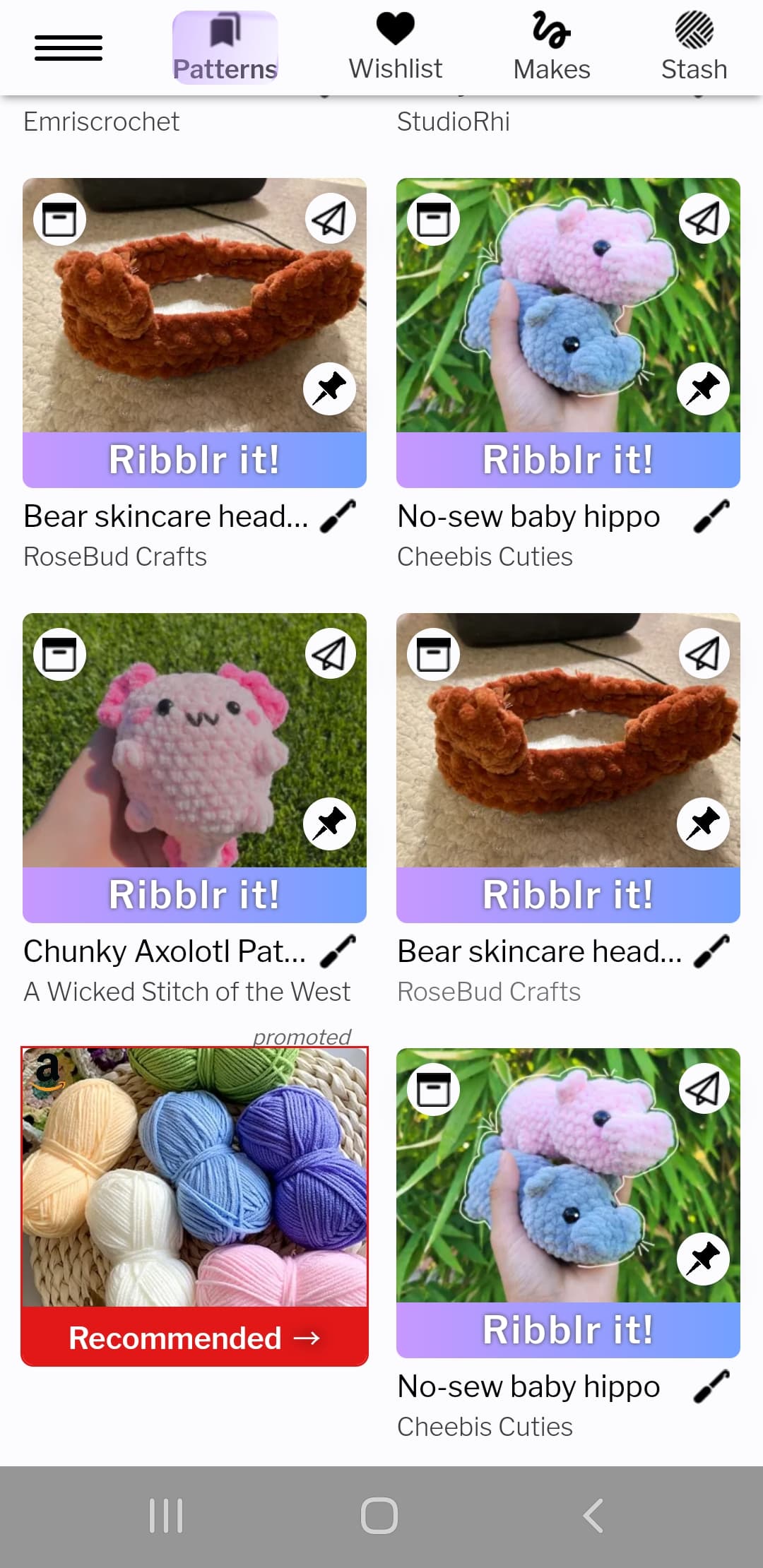763x1568 pixels.
Task: Archive the Chunky Axolotl pattern
Action: coord(60,654)
